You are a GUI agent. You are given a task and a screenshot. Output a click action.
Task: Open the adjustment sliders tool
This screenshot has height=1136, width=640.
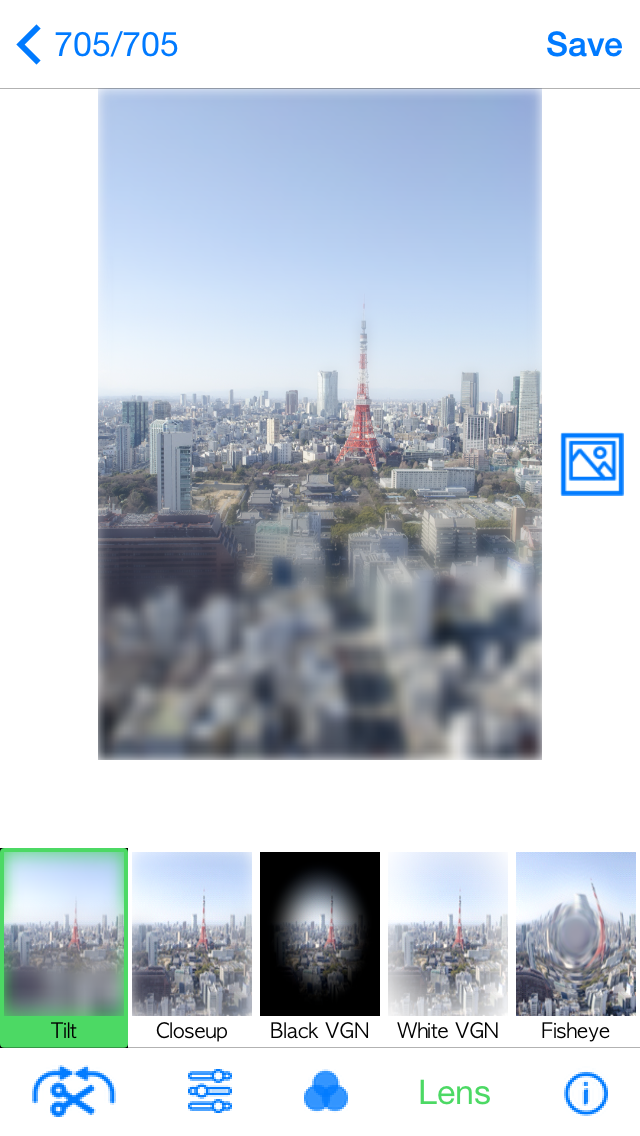coord(209,1091)
